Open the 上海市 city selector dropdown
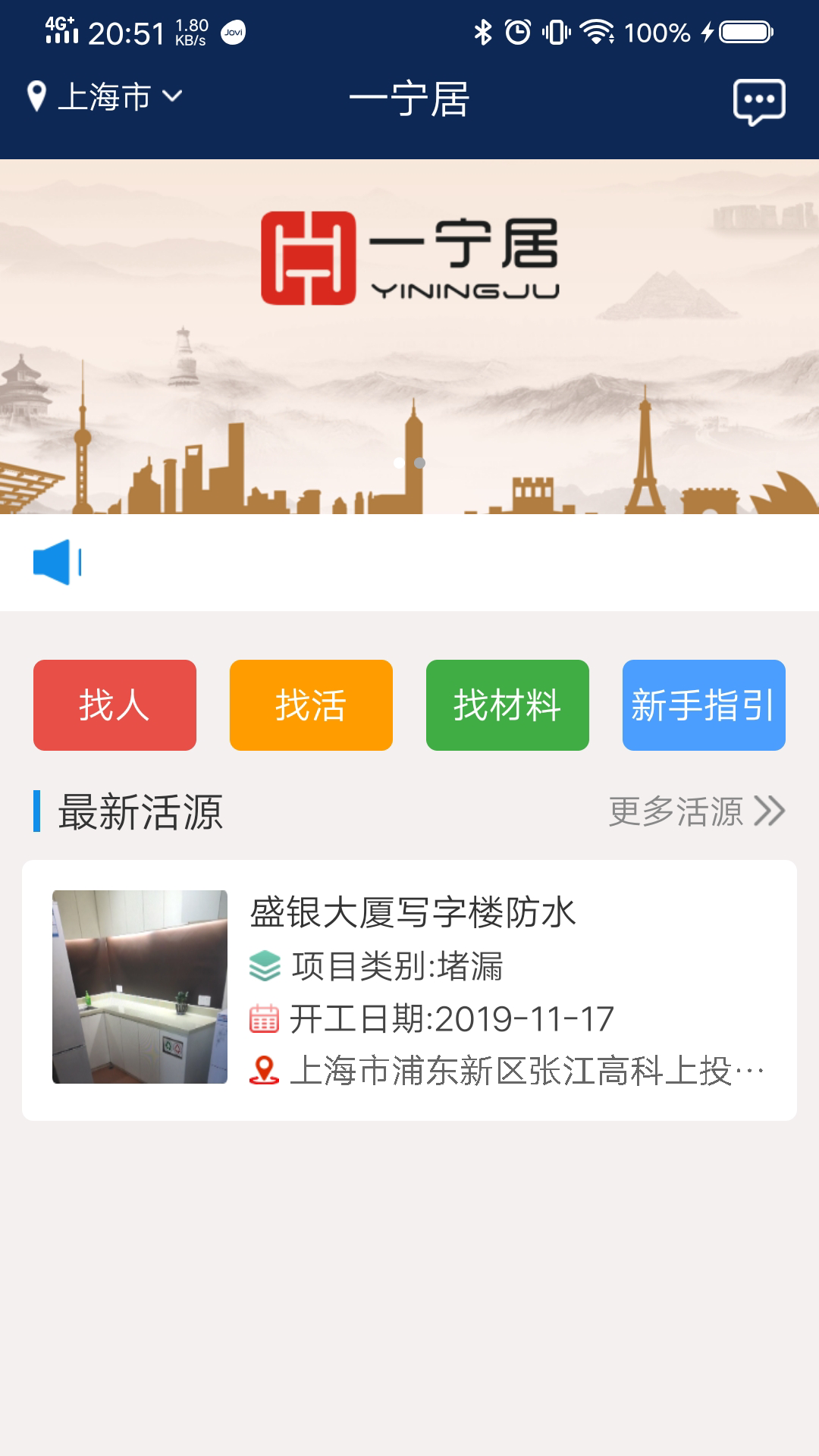 (x=105, y=97)
